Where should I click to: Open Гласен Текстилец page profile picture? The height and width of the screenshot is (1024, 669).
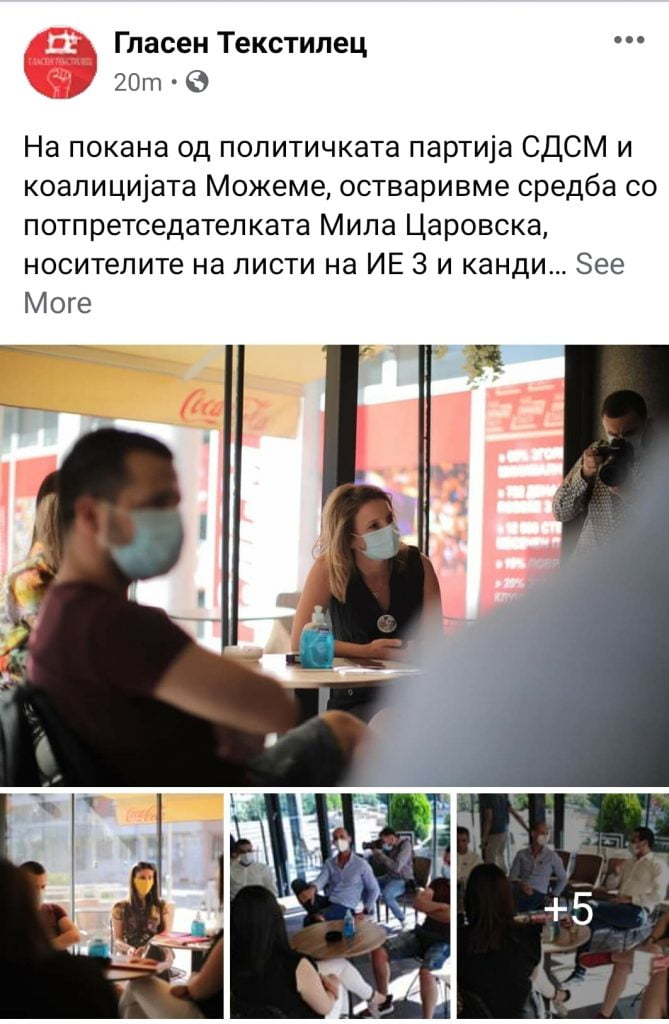tap(60, 62)
